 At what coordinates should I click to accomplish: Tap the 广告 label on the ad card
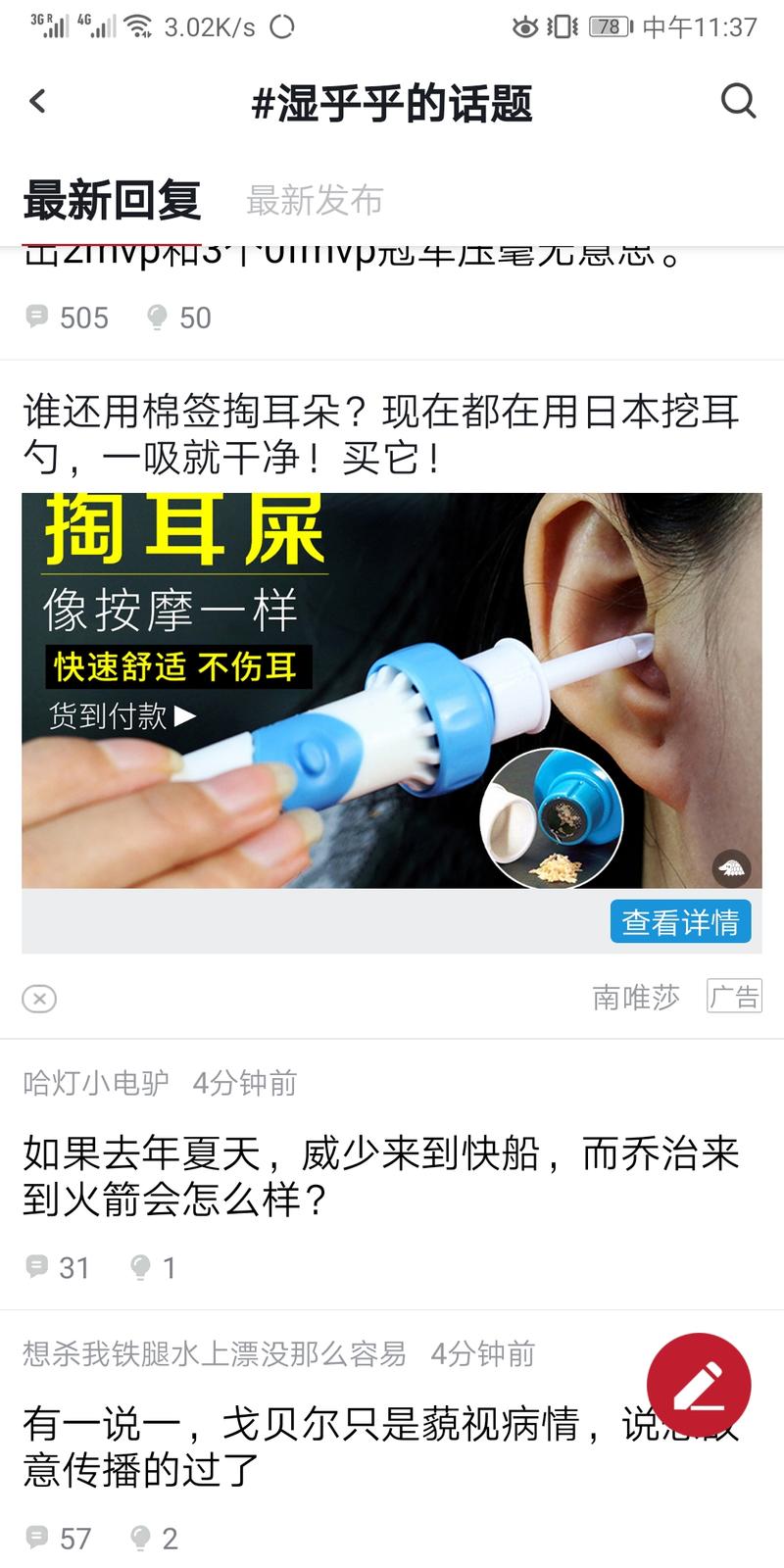(x=733, y=996)
